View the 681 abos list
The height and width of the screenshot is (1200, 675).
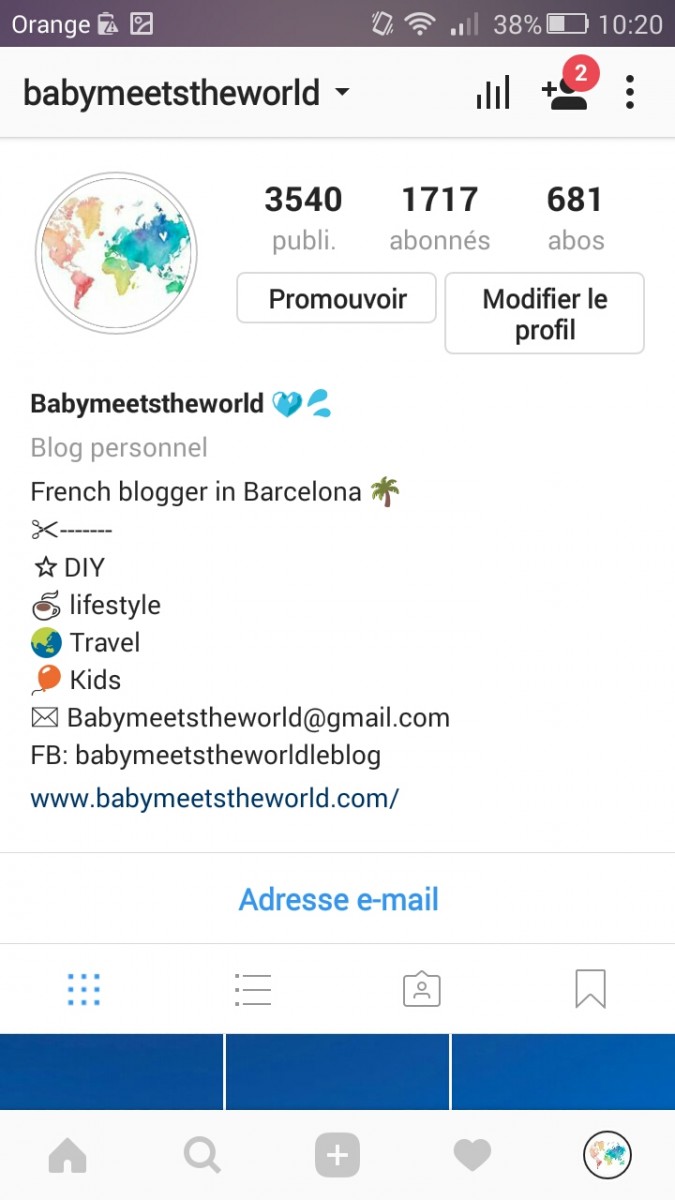coord(575,217)
